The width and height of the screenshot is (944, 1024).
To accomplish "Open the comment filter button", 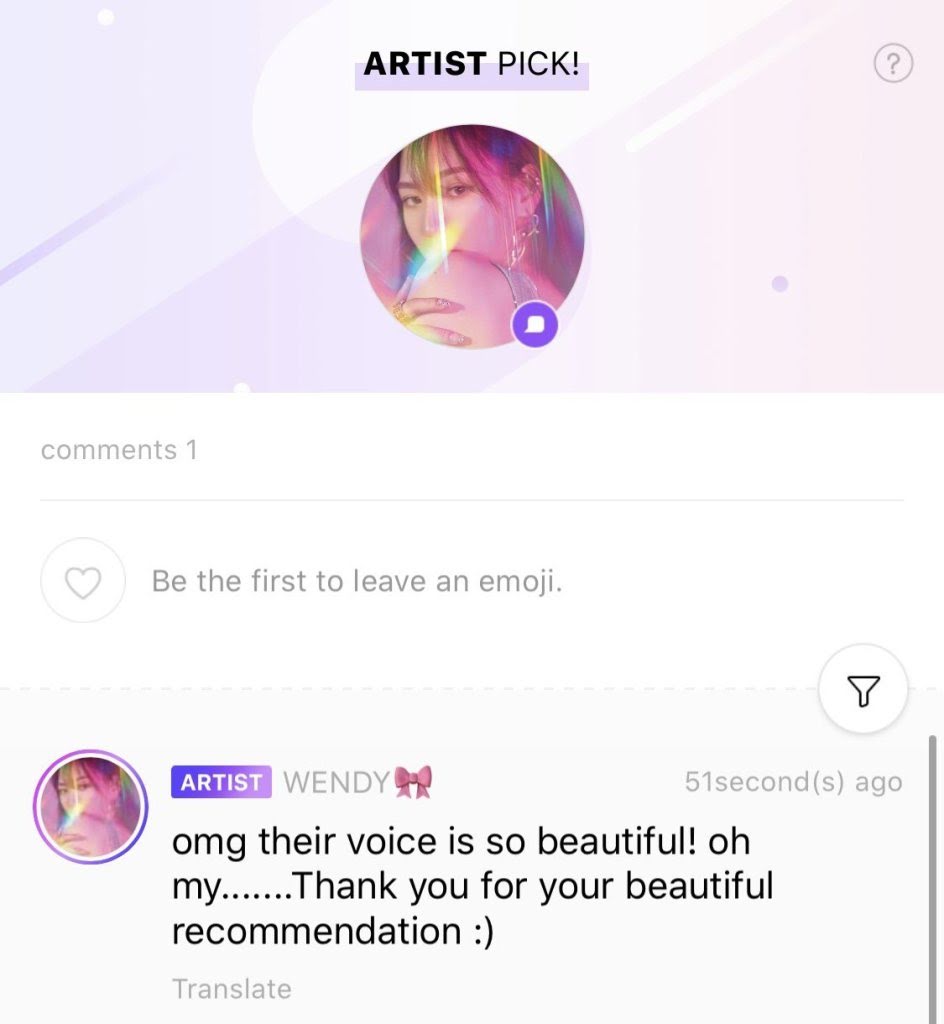I will pos(863,689).
